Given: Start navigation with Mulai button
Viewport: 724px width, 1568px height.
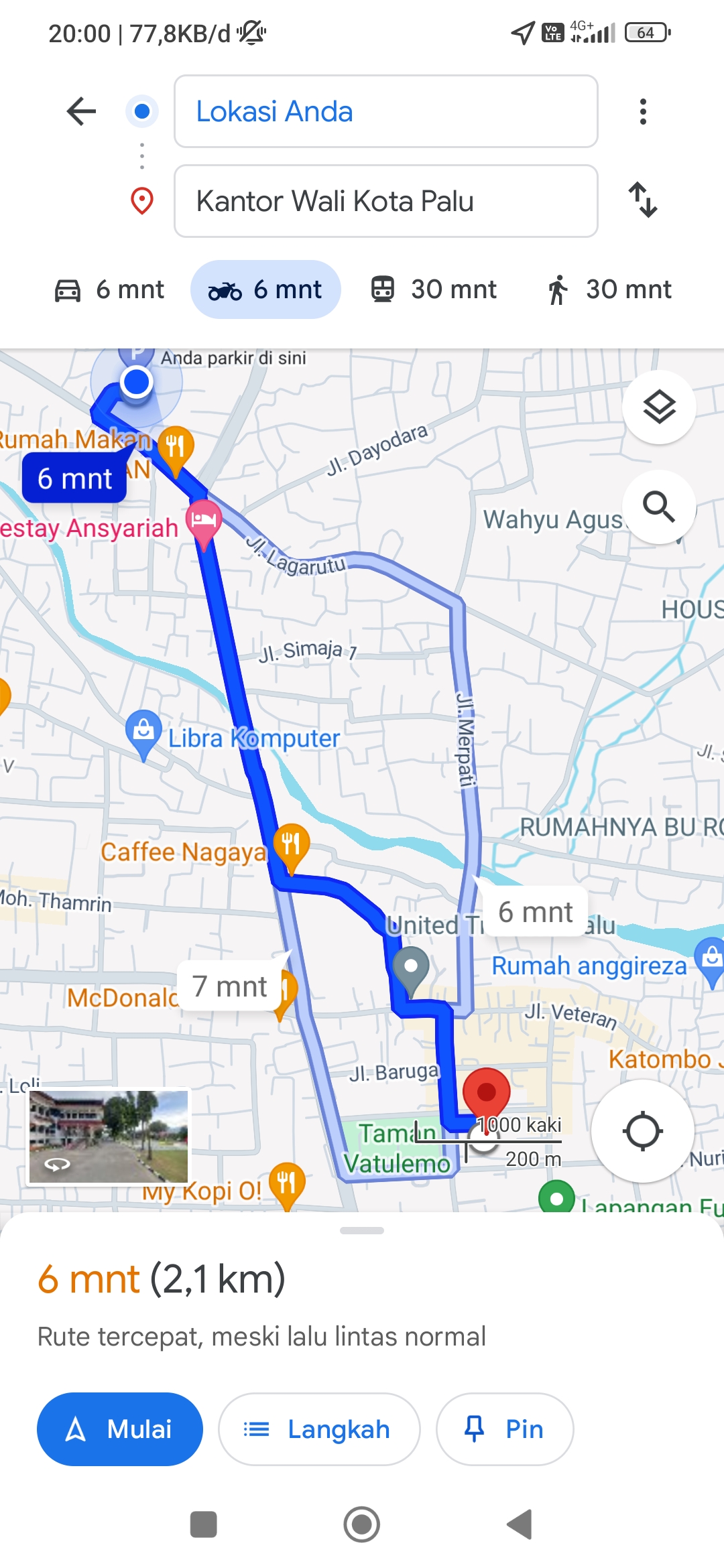Looking at the screenshot, I should coord(120,1429).
